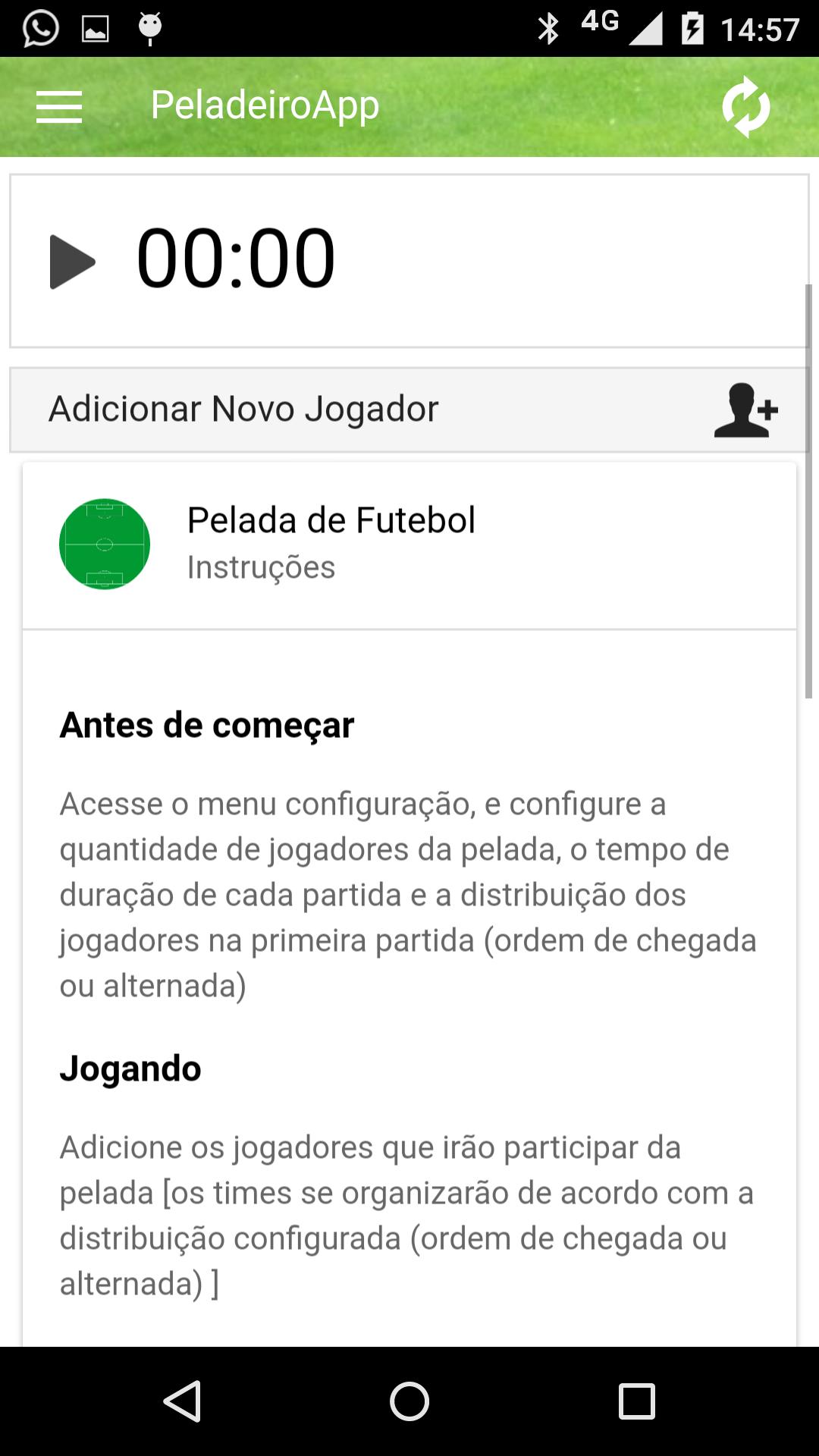Tap the Instruções subtitle link

click(x=262, y=566)
